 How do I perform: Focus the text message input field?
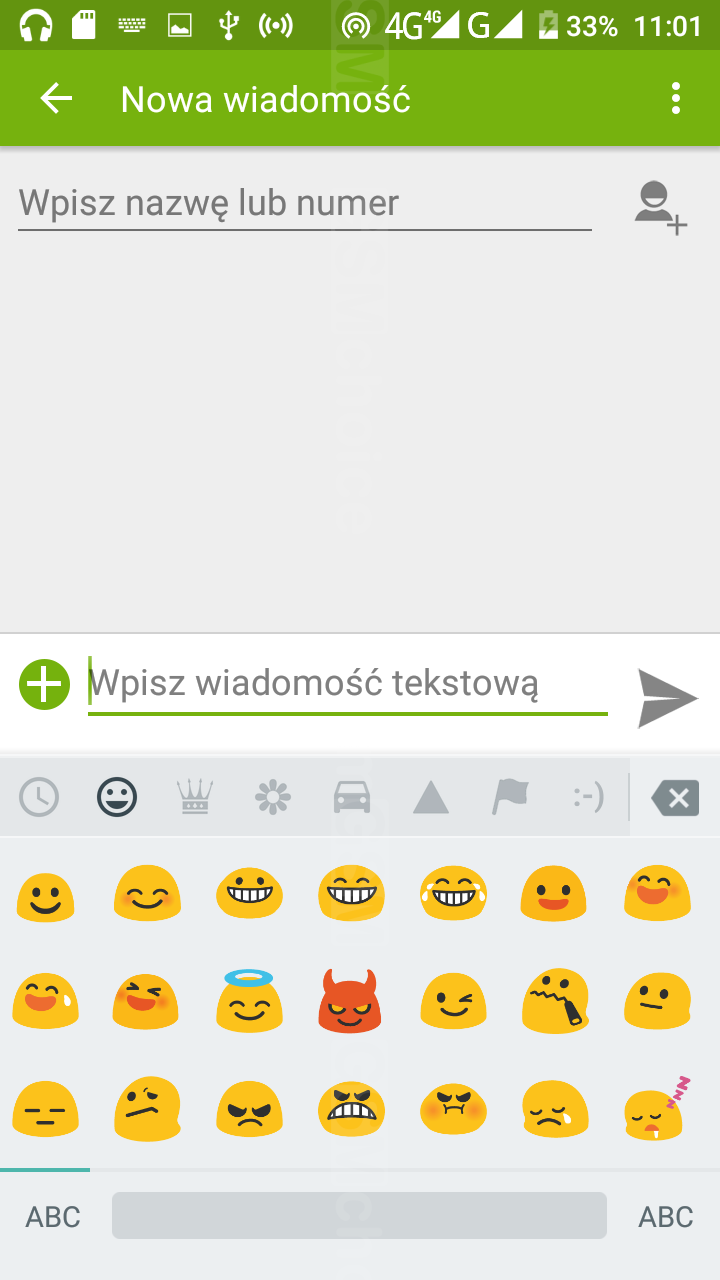pos(347,685)
